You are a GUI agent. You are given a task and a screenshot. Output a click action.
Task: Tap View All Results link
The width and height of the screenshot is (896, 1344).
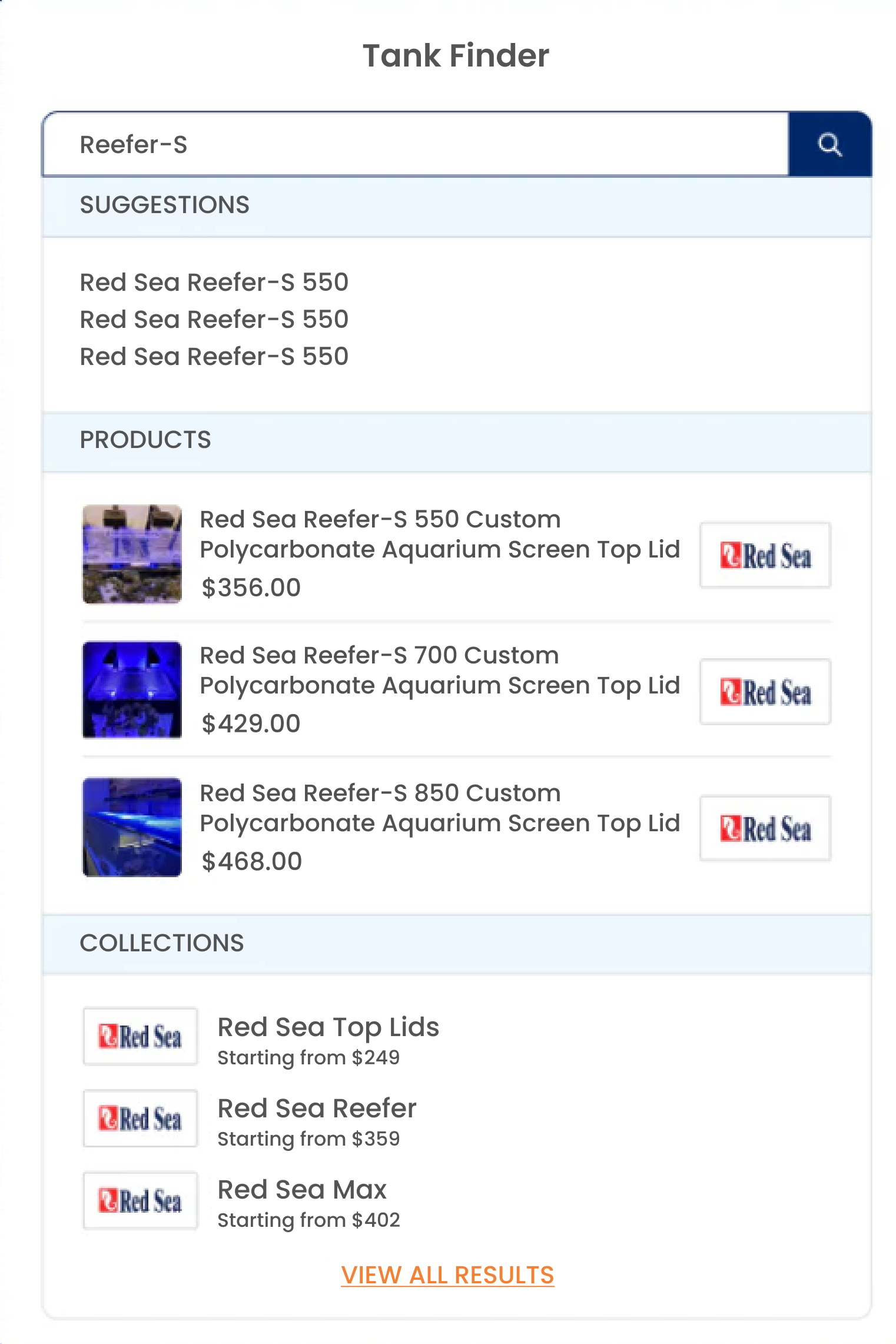tap(447, 1275)
